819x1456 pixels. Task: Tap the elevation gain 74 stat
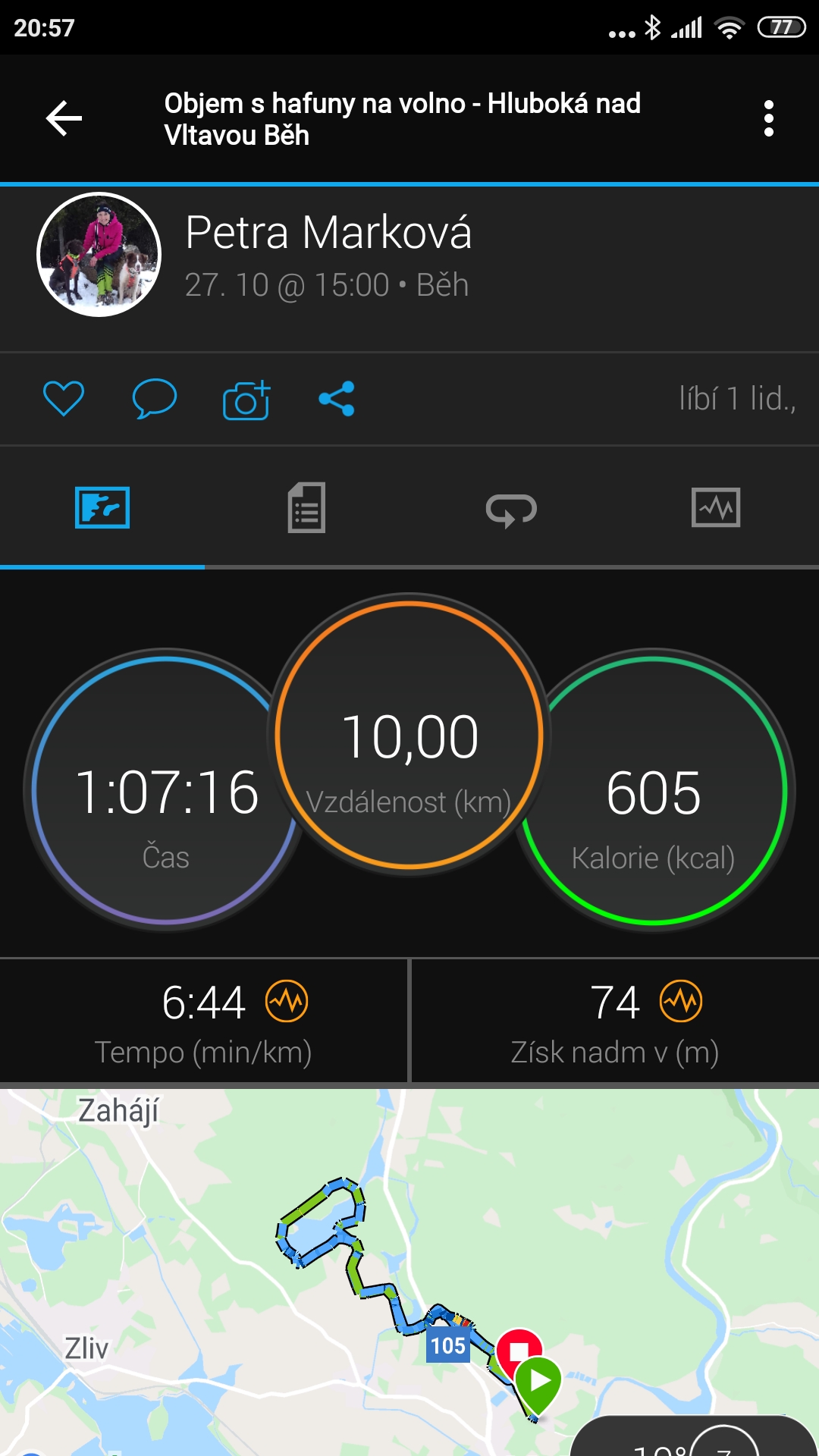tap(615, 1021)
